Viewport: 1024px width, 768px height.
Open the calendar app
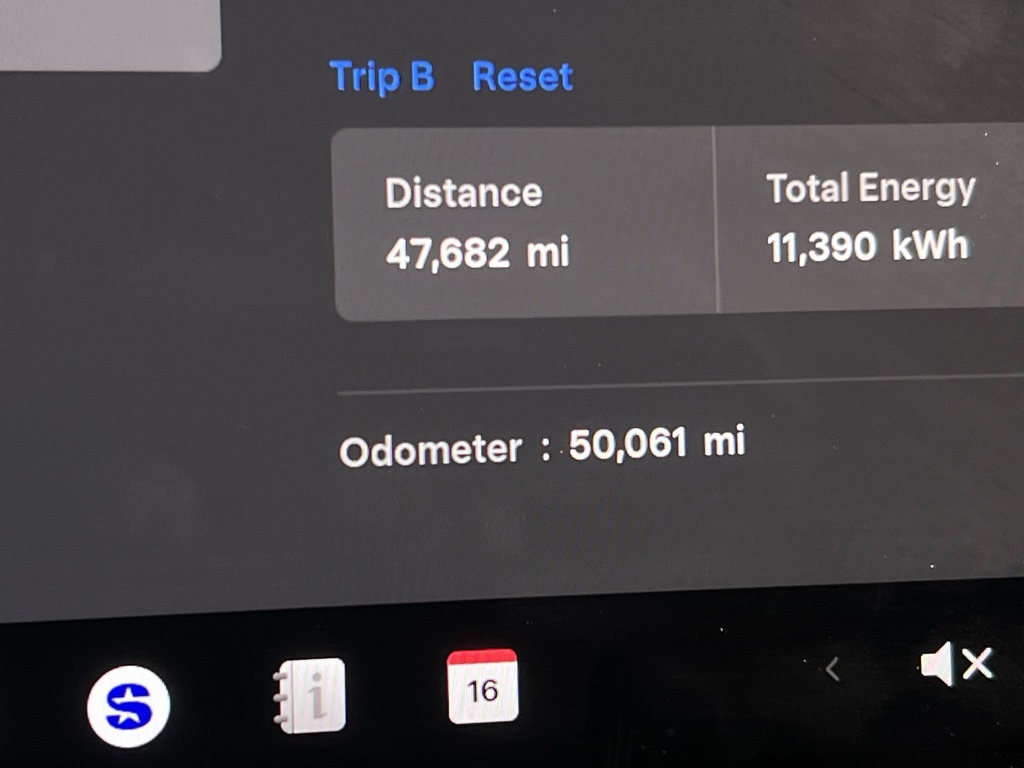pyautogui.click(x=482, y=687)
